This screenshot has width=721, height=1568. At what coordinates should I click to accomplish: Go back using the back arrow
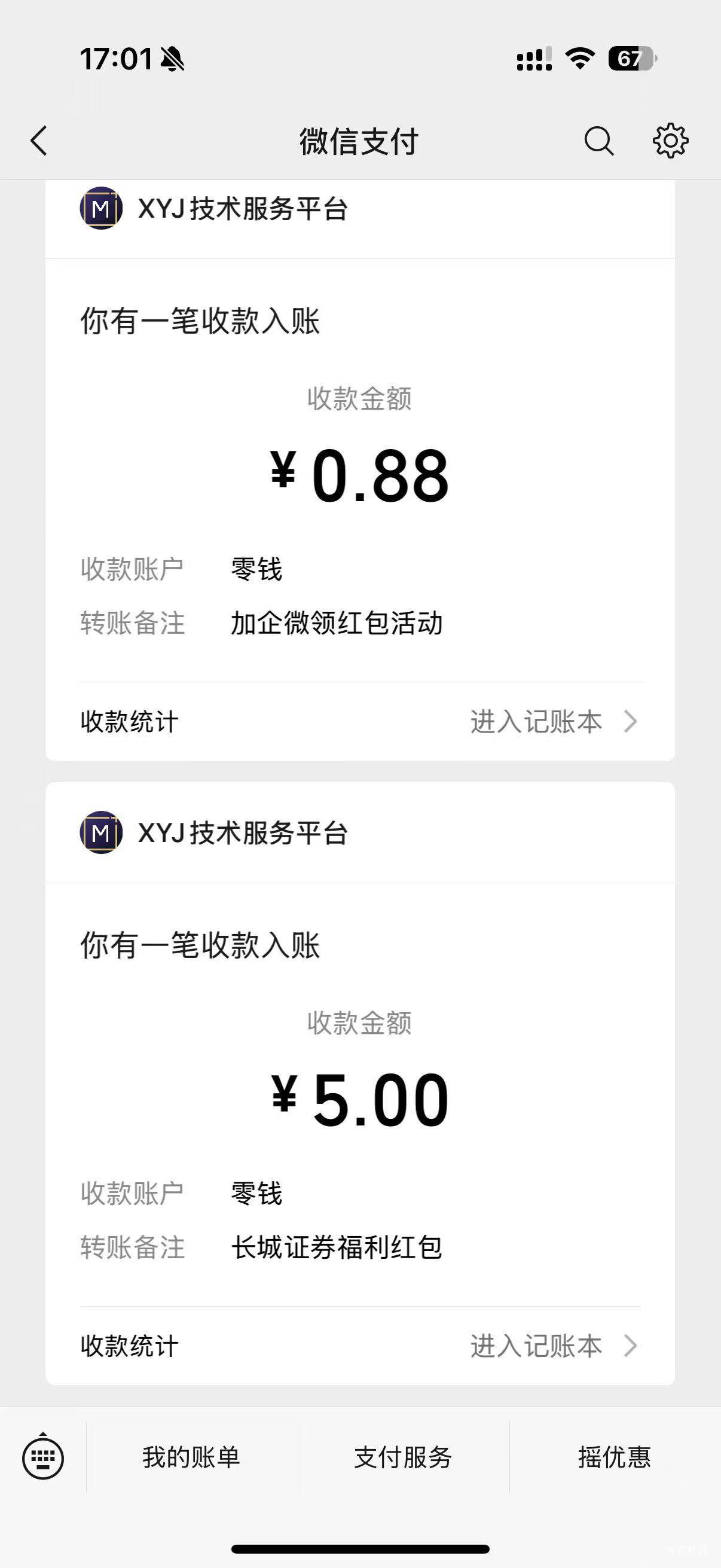[x=39, y=141]
